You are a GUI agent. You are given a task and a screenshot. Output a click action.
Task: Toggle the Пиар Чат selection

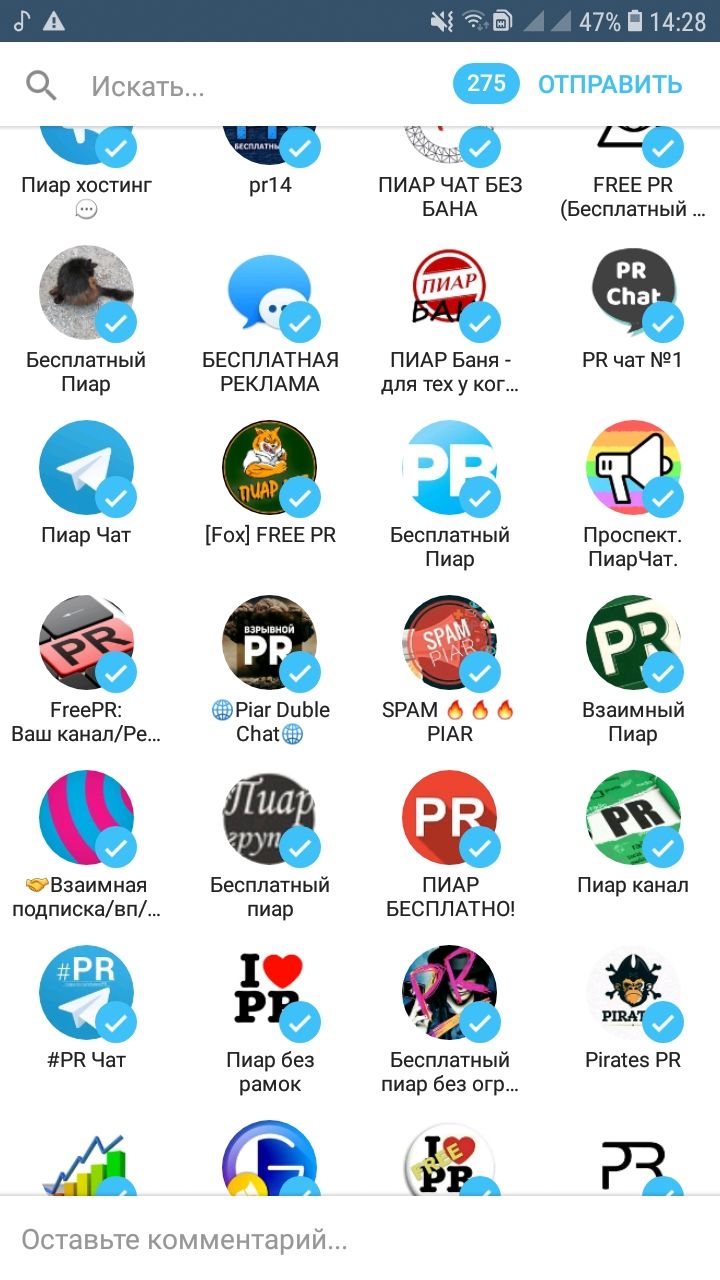tap(86, 468)
